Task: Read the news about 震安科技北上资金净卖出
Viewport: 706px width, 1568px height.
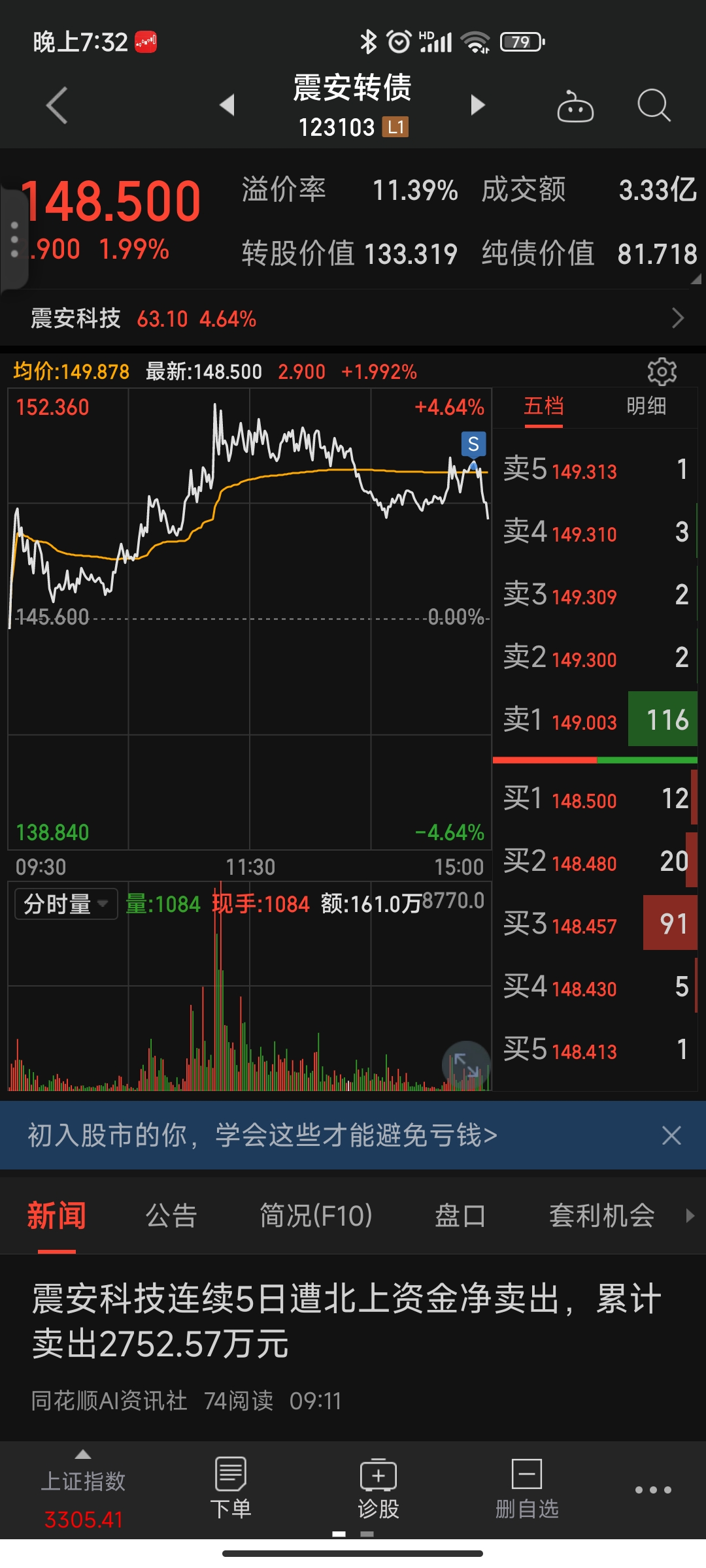Action: pyautogui.click(x=346, y=1321)
